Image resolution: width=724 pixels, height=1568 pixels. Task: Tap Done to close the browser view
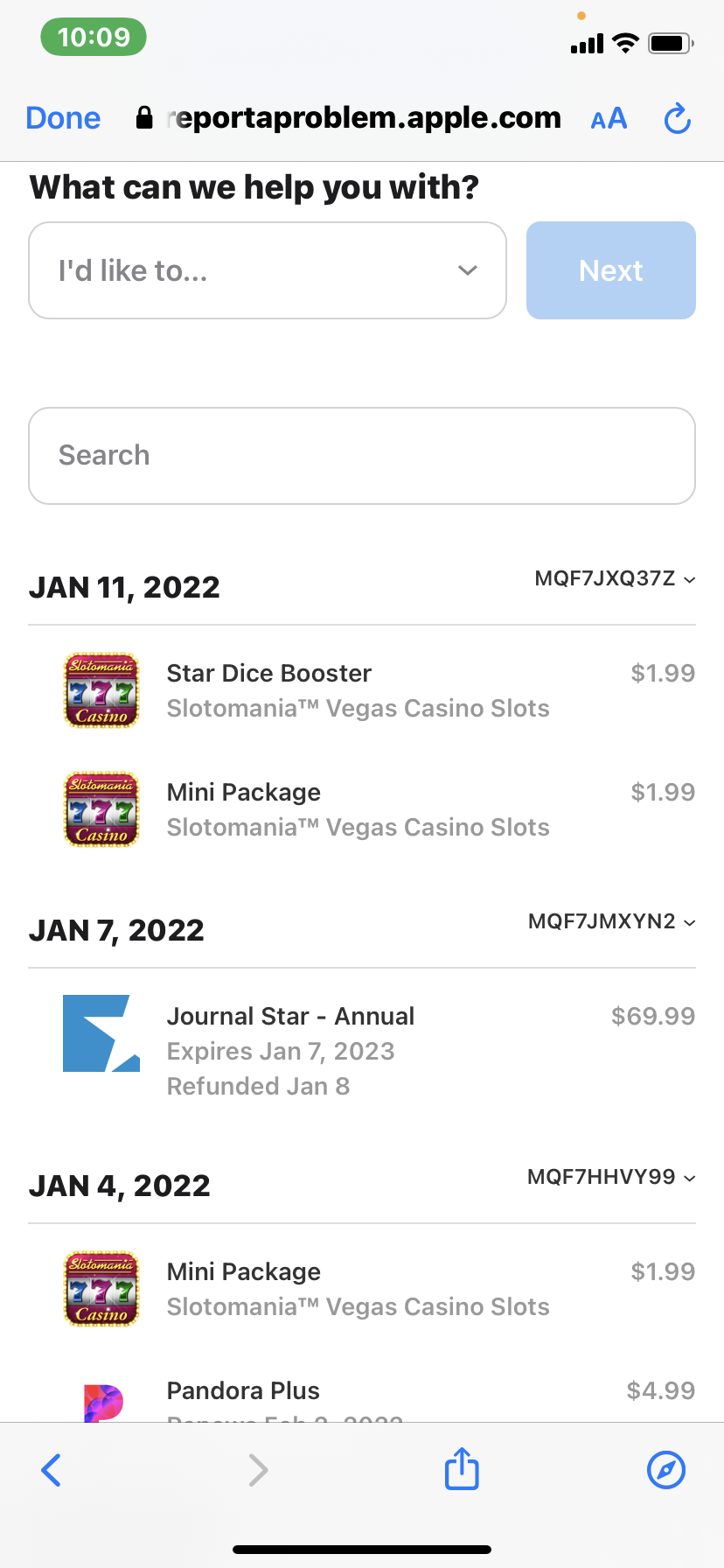point(63,118)
